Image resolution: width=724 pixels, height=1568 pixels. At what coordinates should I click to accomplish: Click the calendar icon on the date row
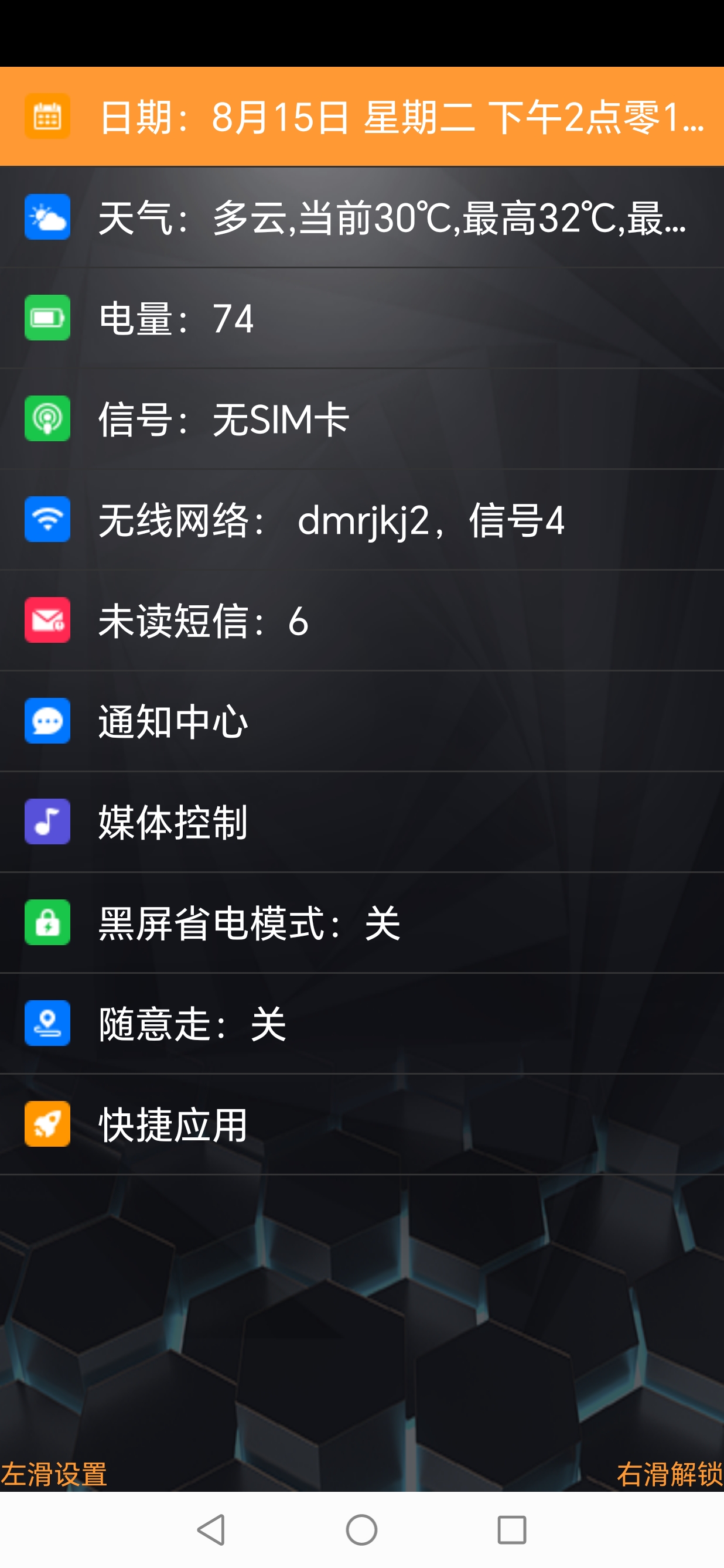click(x=47, y=115)
